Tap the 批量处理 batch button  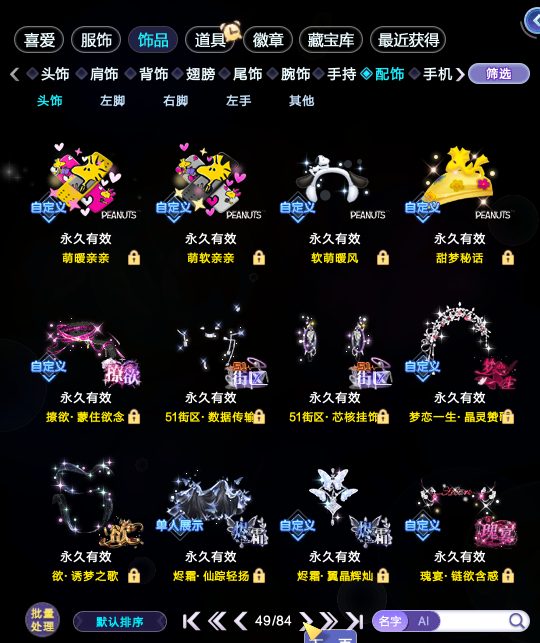click(x=42, y=620)
